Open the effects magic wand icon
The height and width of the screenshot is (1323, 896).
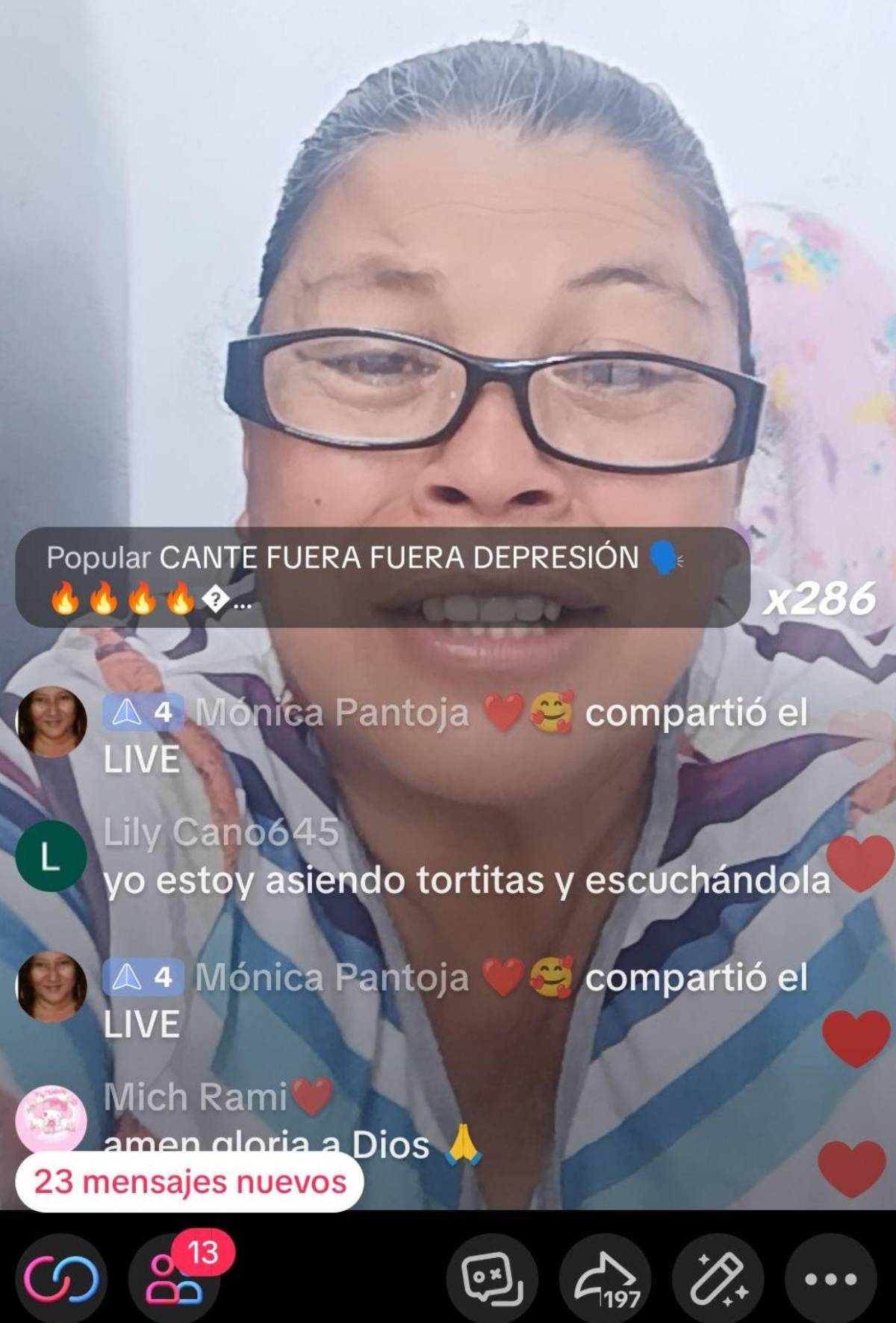coord(718,1279)
